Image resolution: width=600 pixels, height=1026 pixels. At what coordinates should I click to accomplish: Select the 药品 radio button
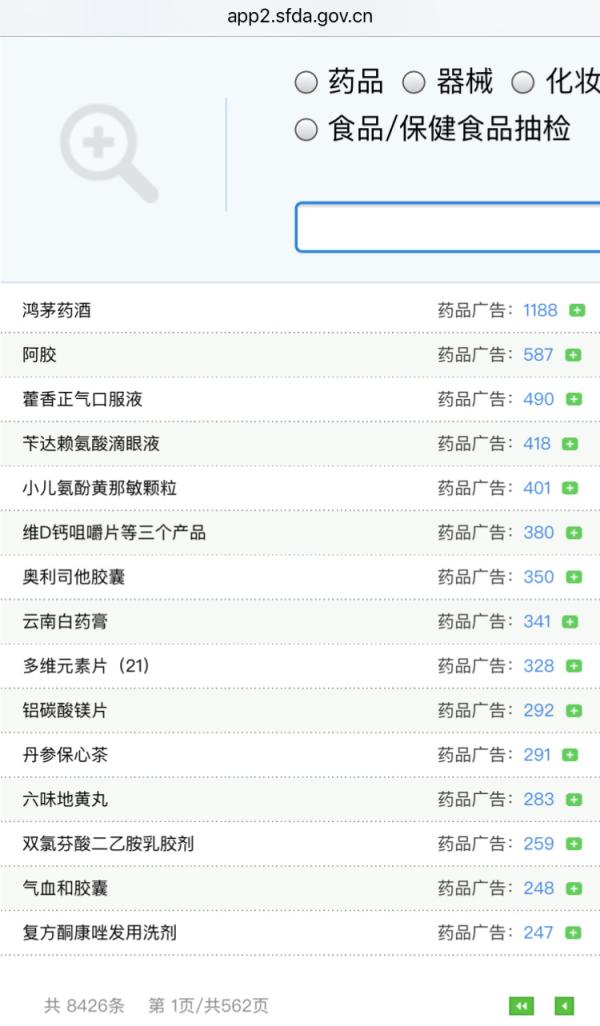(307, 83)
